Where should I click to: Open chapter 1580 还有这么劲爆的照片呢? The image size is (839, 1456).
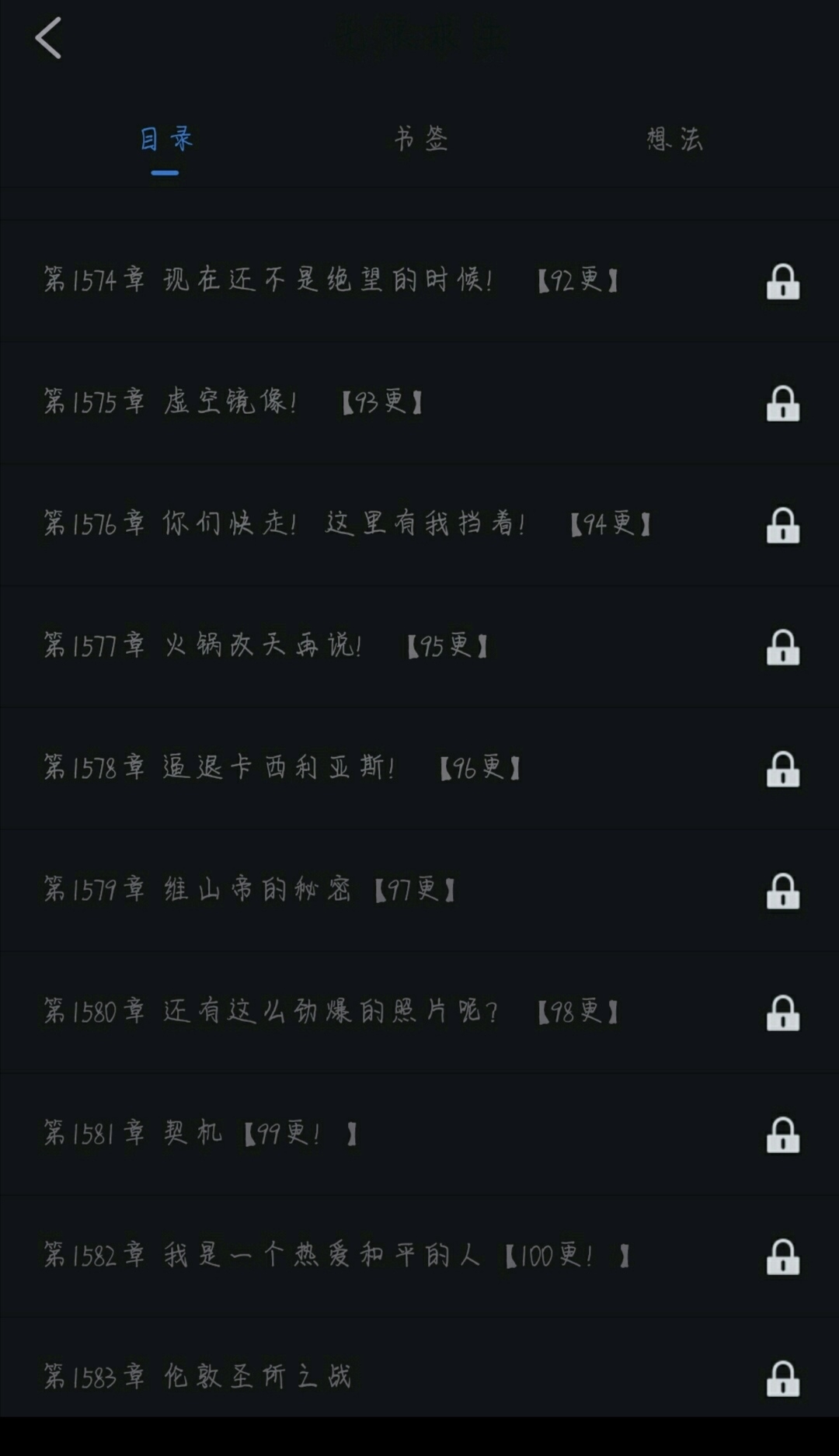coord(419,1012)
